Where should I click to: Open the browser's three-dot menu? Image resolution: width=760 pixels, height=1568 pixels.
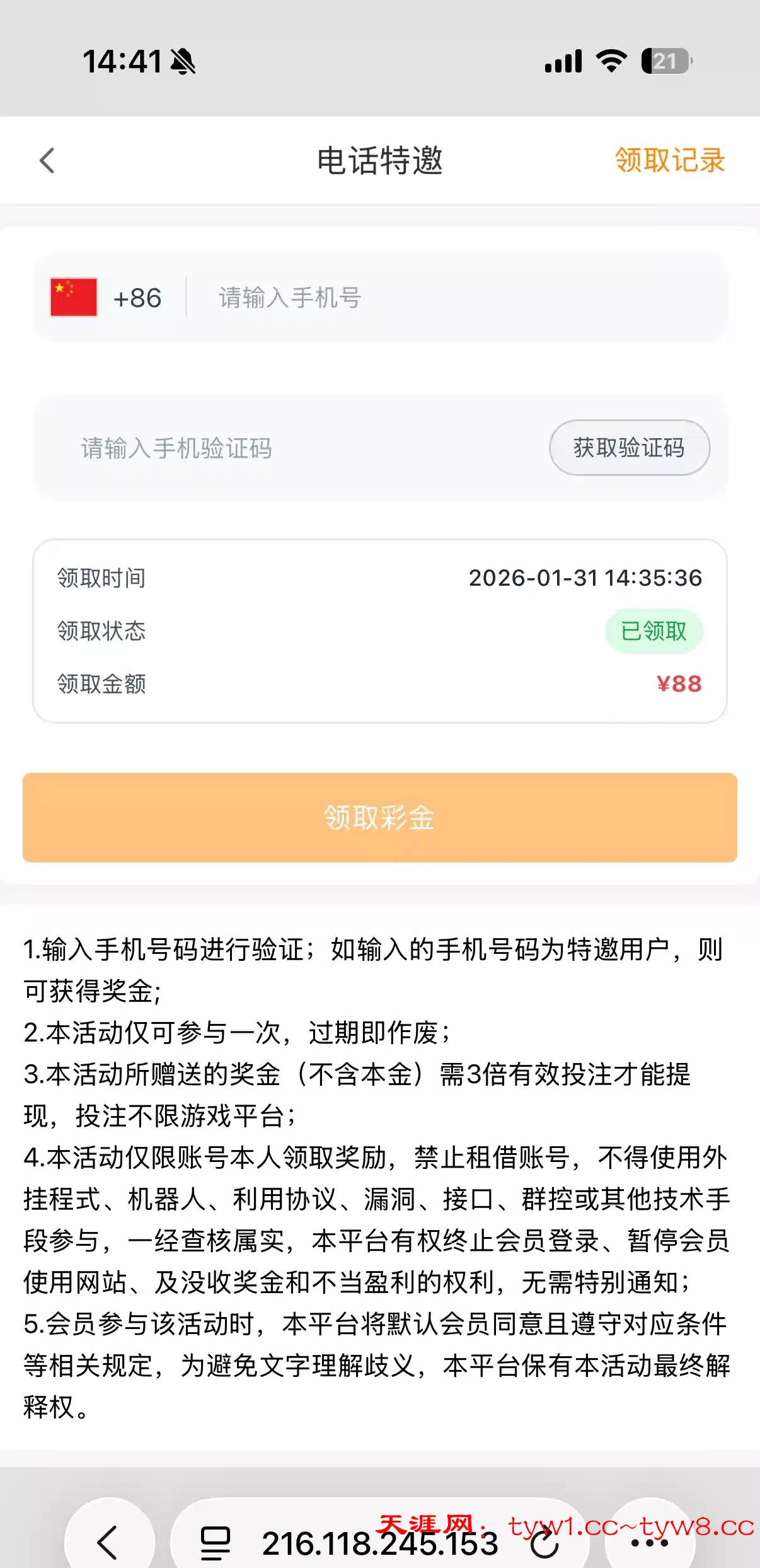click(649, 1542)
